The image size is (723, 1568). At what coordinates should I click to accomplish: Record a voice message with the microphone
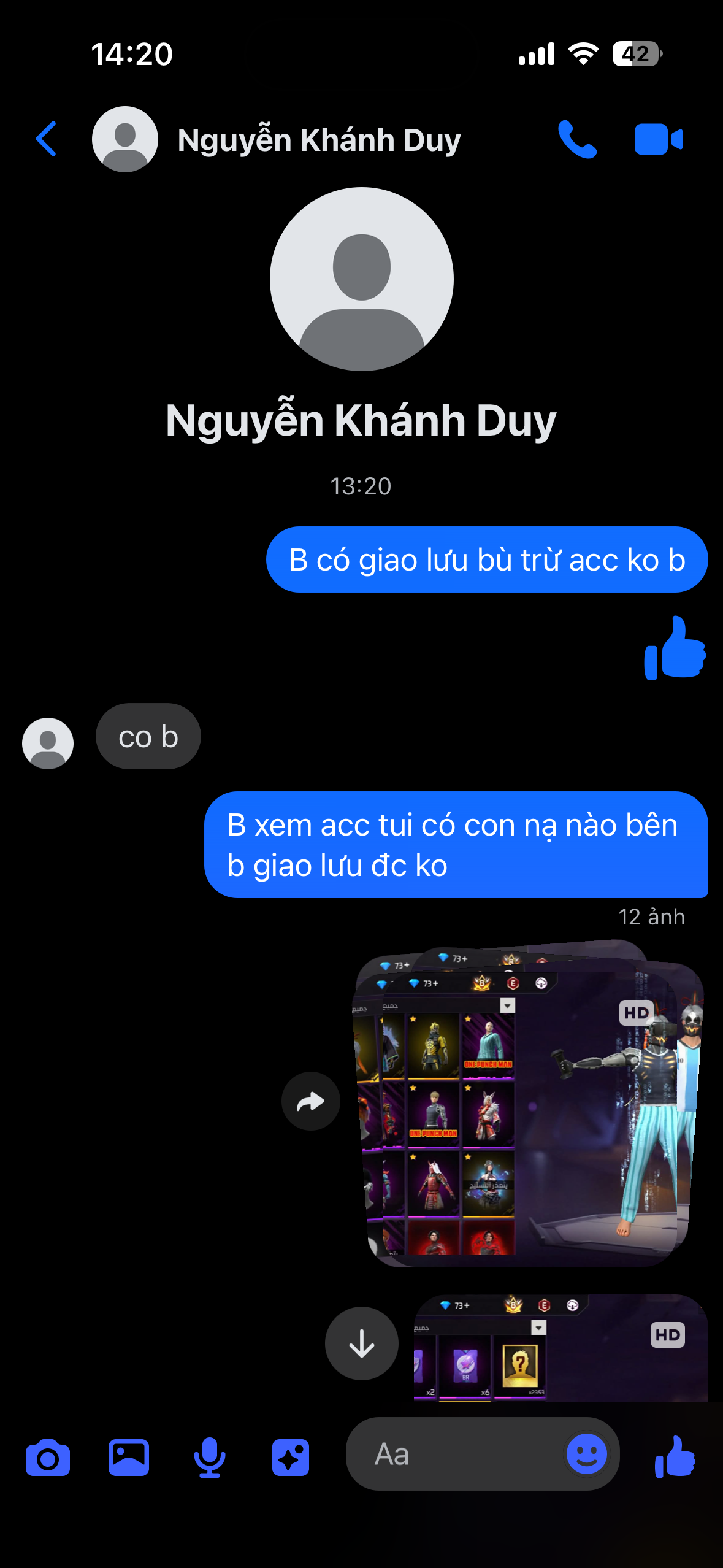pyautogui.click(x=210, y=1457)
